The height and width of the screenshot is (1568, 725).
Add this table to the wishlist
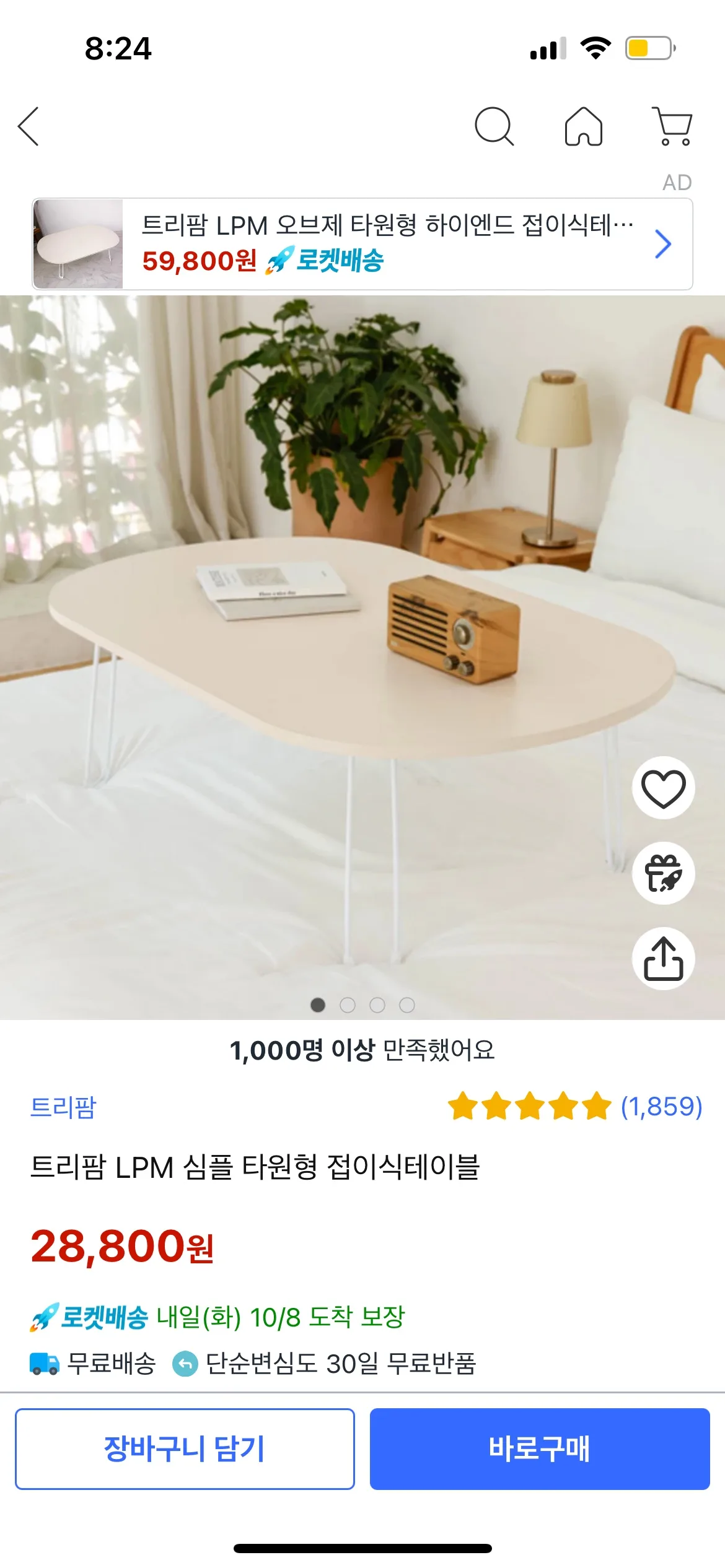[x=663, y=788]
